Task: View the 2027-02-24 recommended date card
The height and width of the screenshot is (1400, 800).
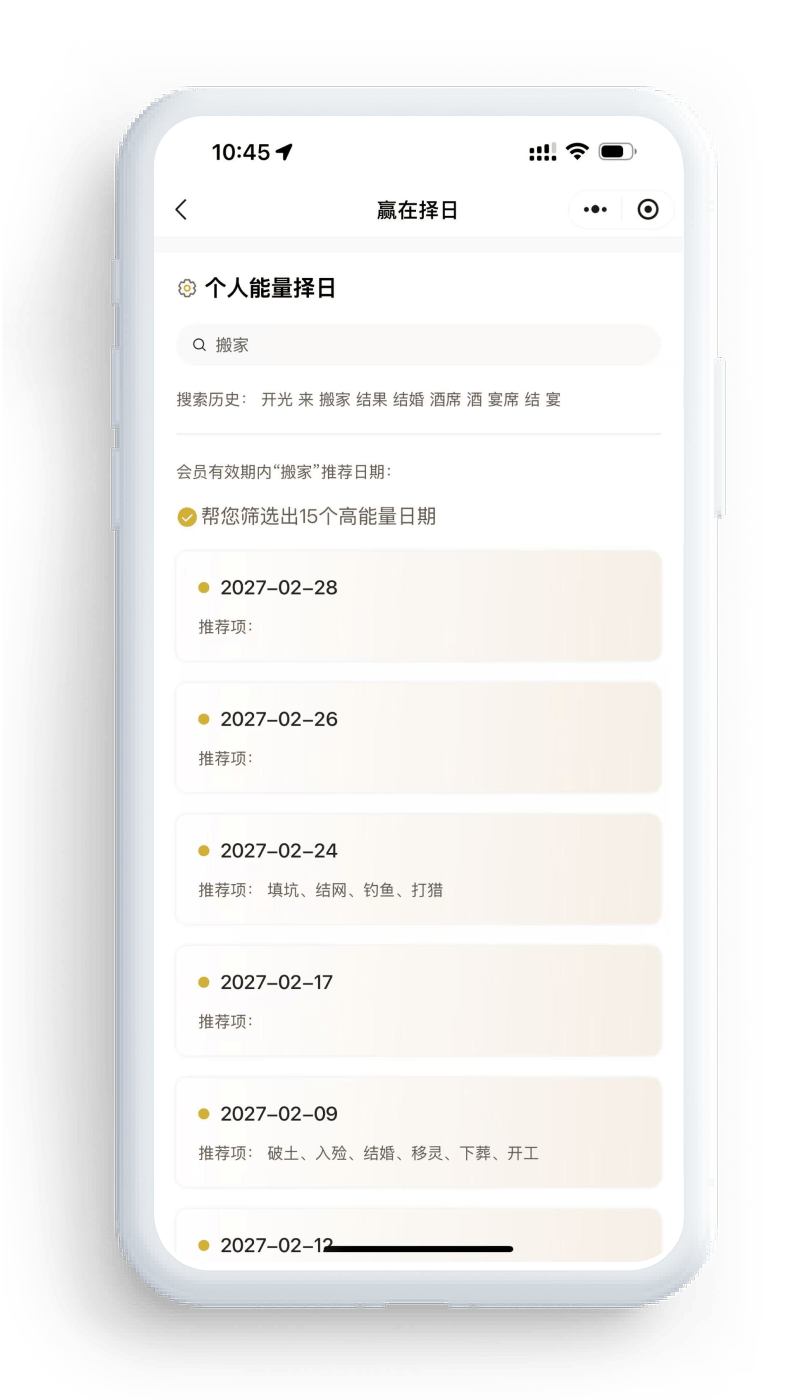Action: 418,868
